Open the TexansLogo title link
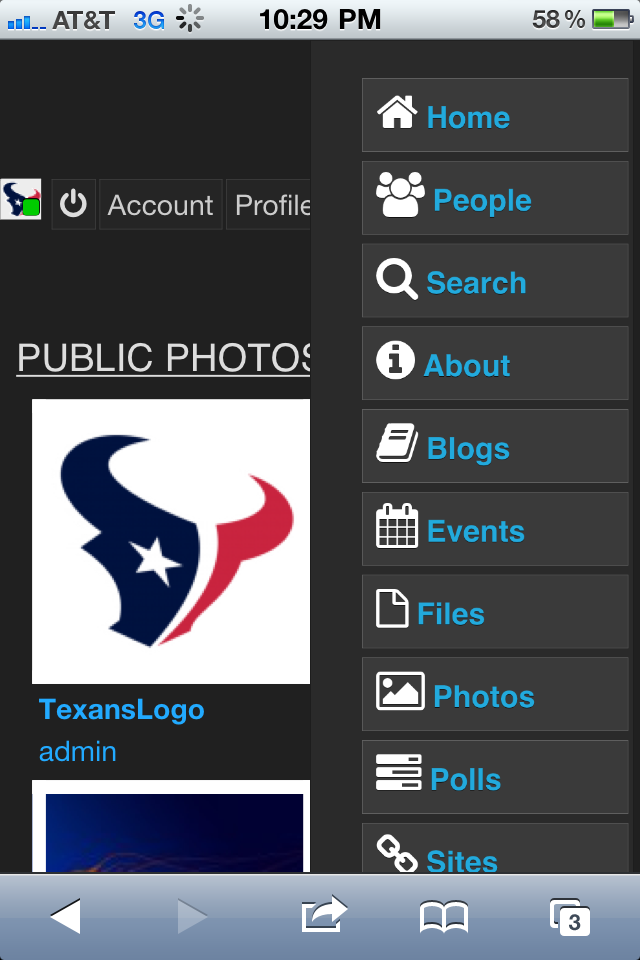 (121, 710)
